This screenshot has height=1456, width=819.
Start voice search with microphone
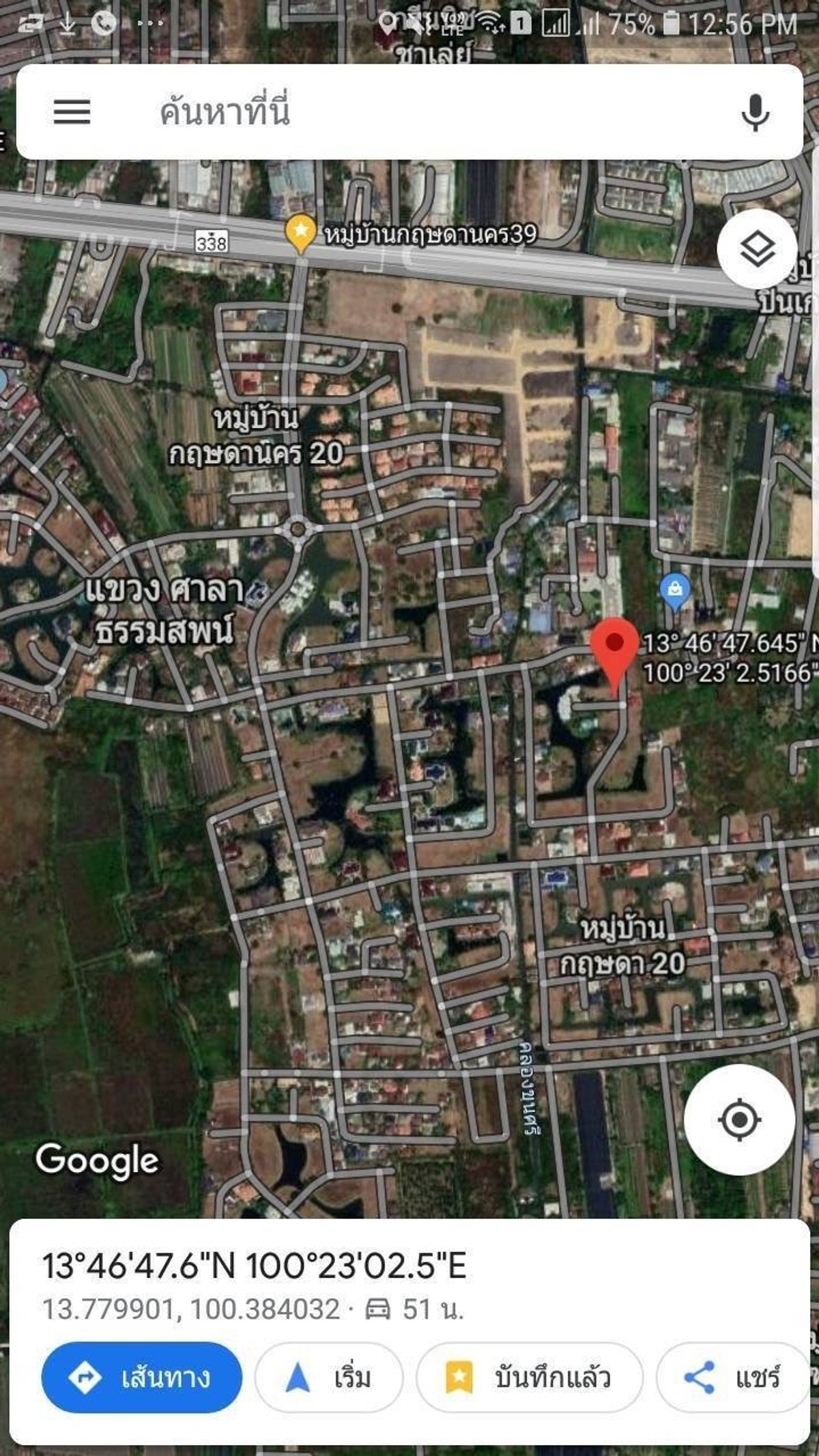[755, 112]
